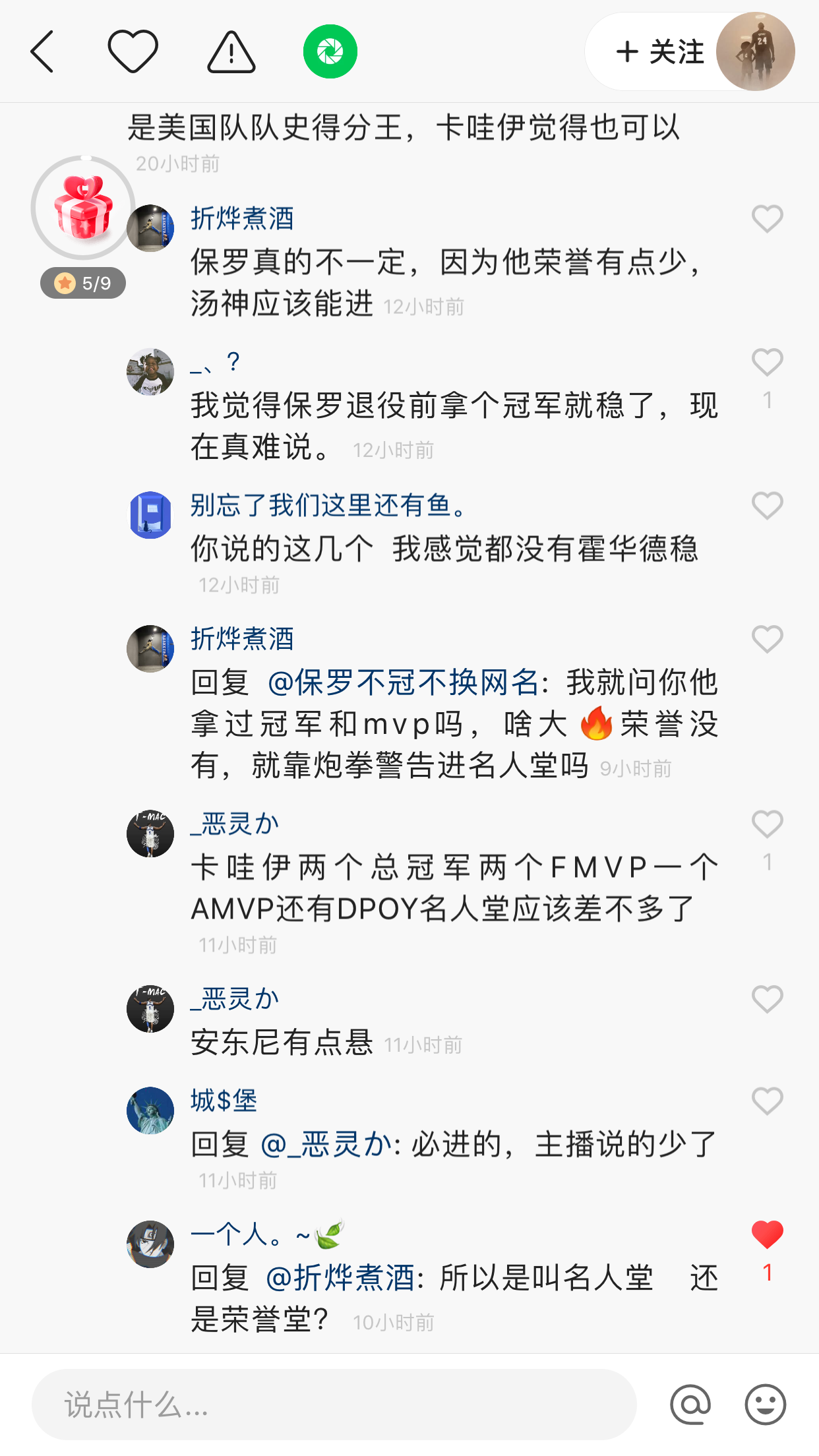Open the emoji picker smiley icon
This screenshot has height=1456, width=819.
click(x=765, y=1405)
